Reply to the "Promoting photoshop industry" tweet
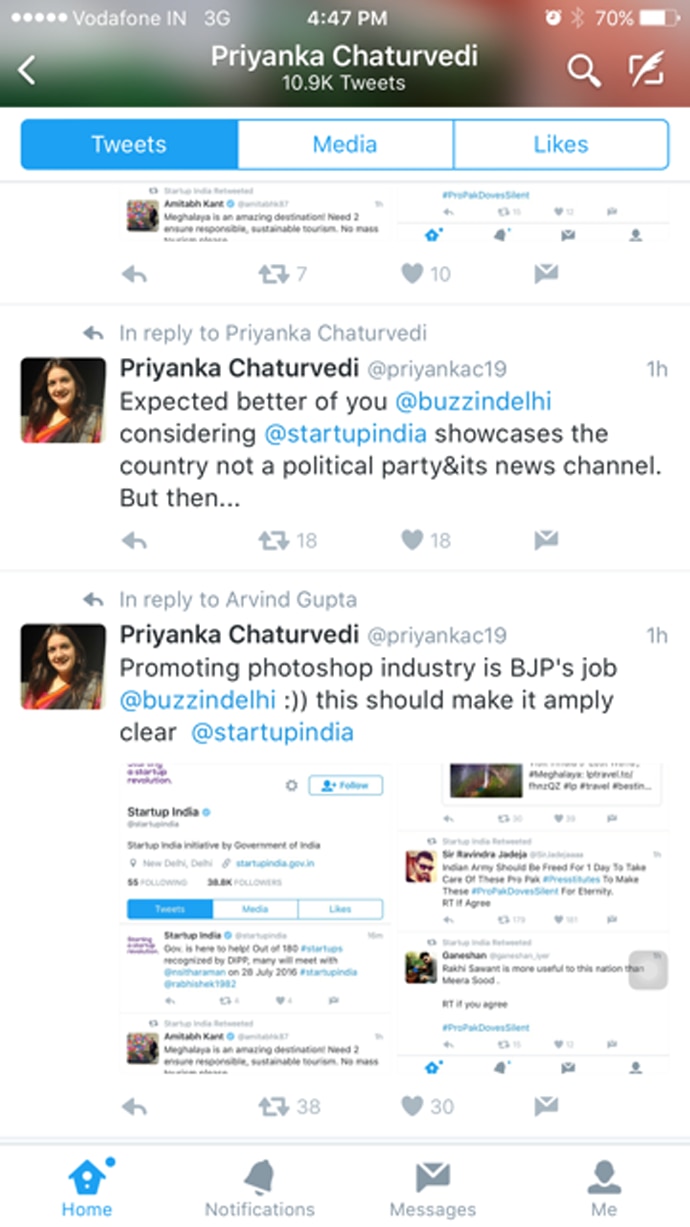 tap(134, 1106)
